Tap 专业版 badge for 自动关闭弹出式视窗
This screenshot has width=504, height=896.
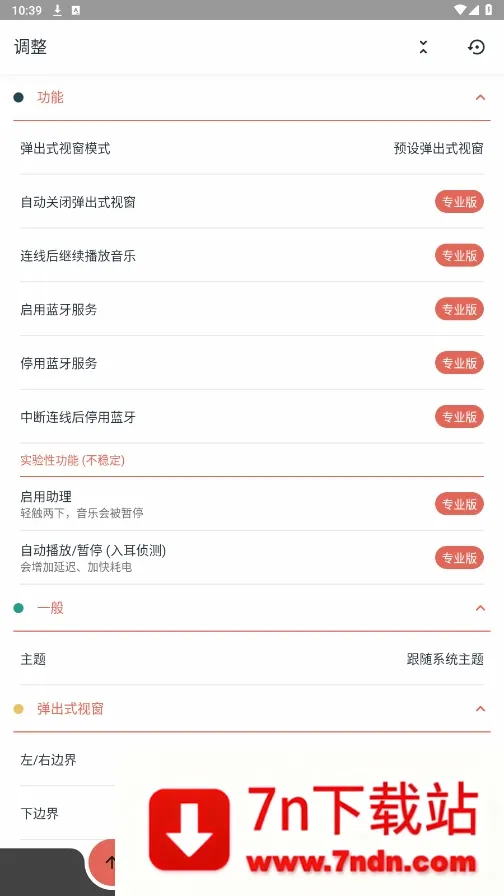click(459, 202)
